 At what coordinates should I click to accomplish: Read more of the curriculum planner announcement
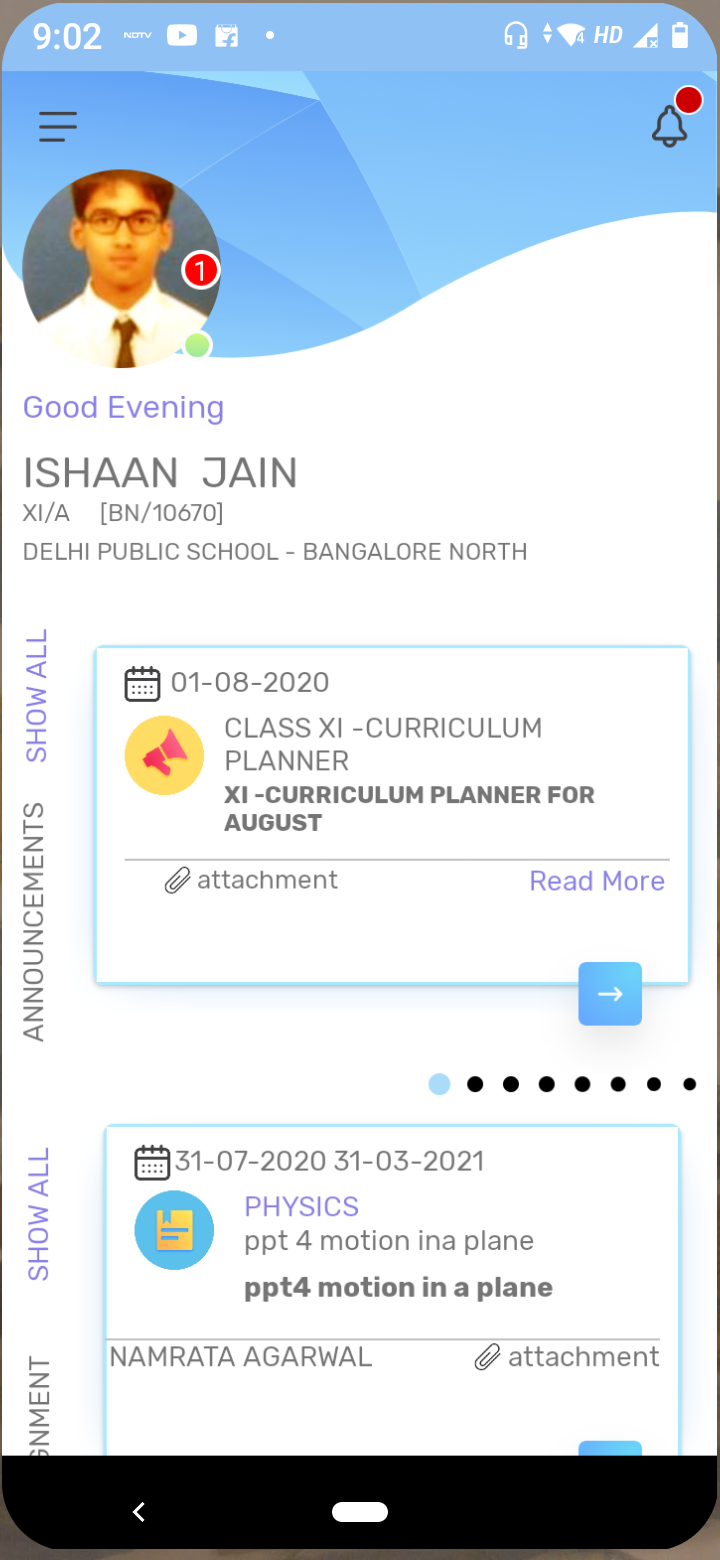[597, 881]
